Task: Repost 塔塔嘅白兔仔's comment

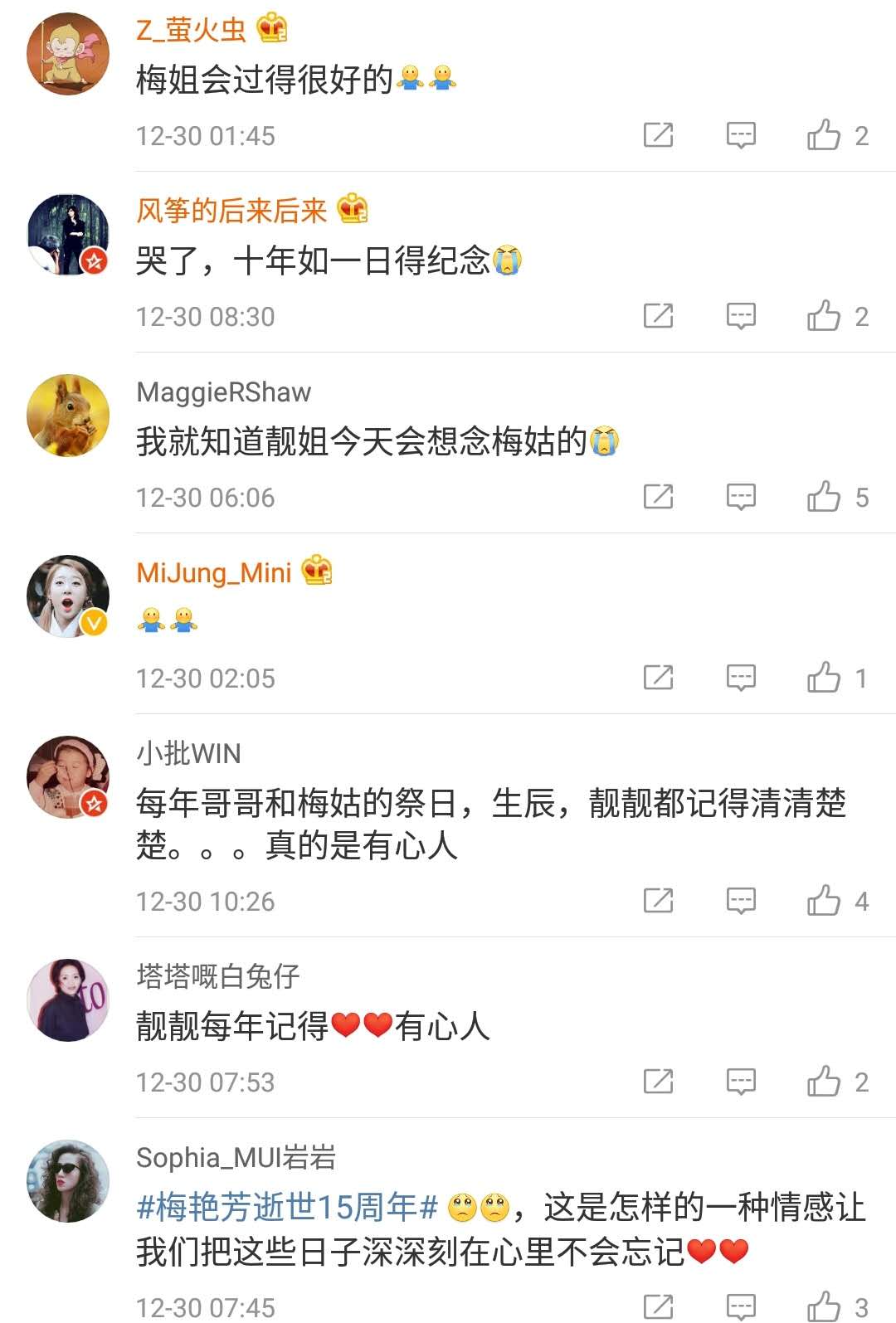Action: click(658, 1082)
